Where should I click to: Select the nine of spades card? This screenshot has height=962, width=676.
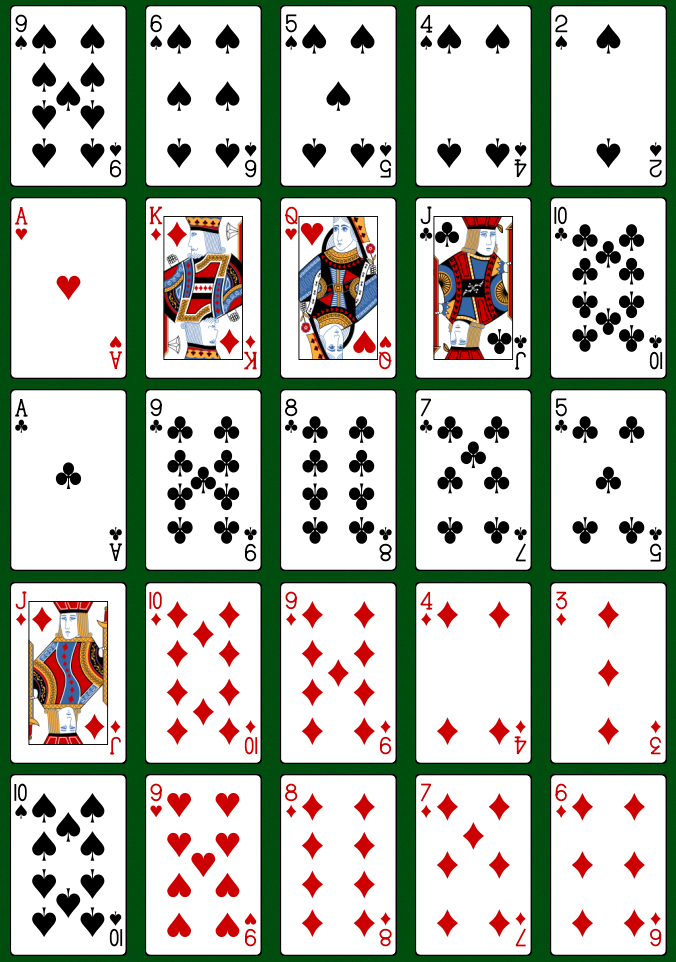point(68,96)
